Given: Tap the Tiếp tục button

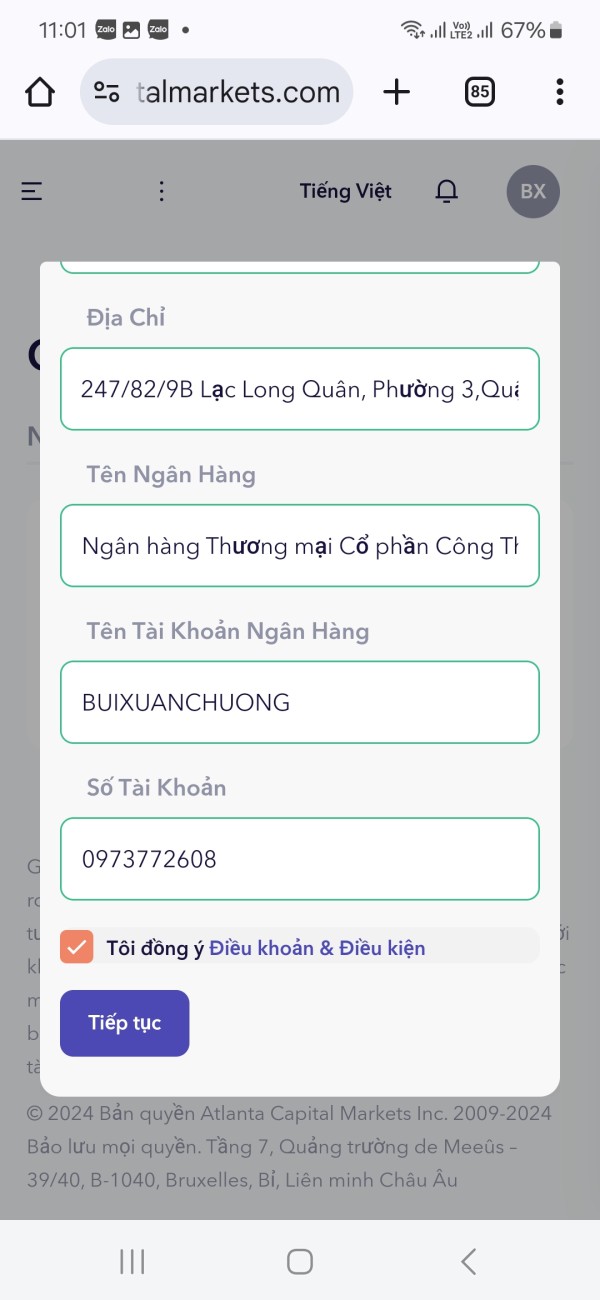Looking at the screenshot, I should 124,1023.
